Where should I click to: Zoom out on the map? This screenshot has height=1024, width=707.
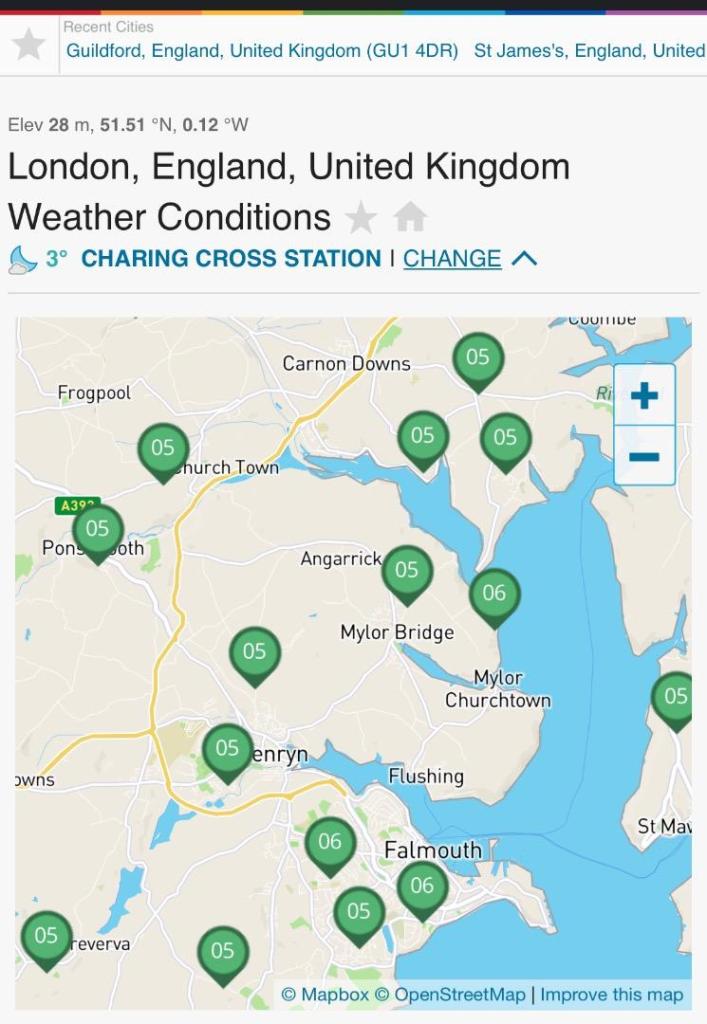click(x=644, y=457)
